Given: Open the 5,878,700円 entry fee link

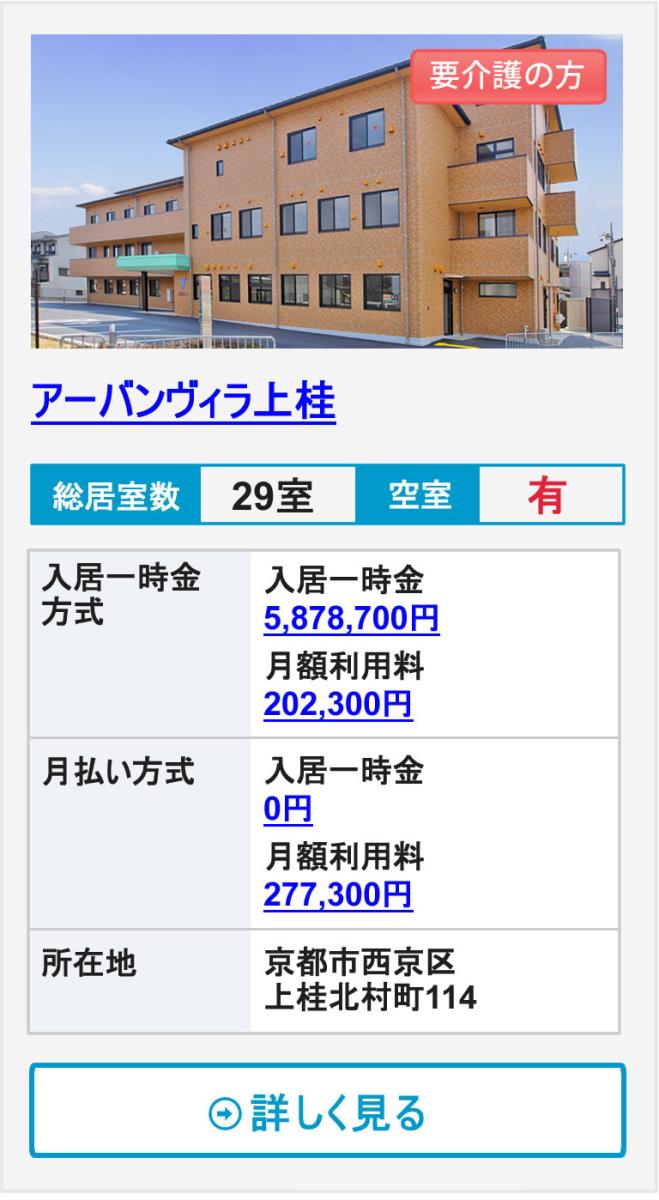Looking at the screenshot, I should [351, 620].
